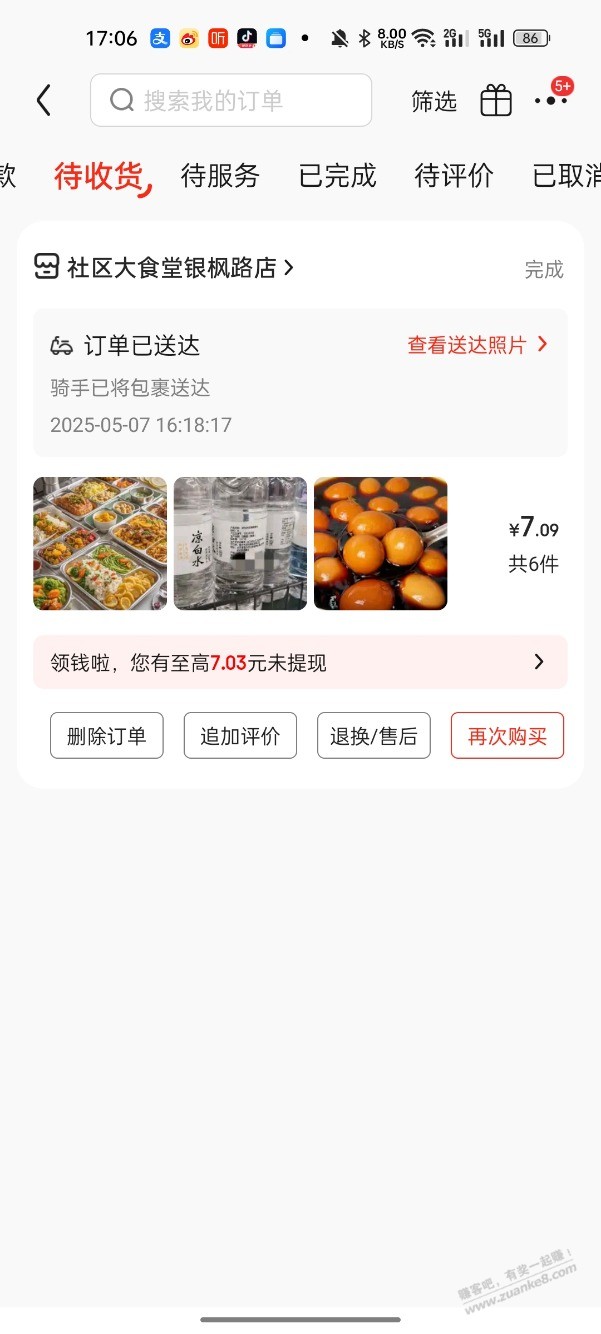The width and height of the screenshot is (601, 1334).
Task: Tap the 搜索我的订单 search box
Action: pos(231,100)
